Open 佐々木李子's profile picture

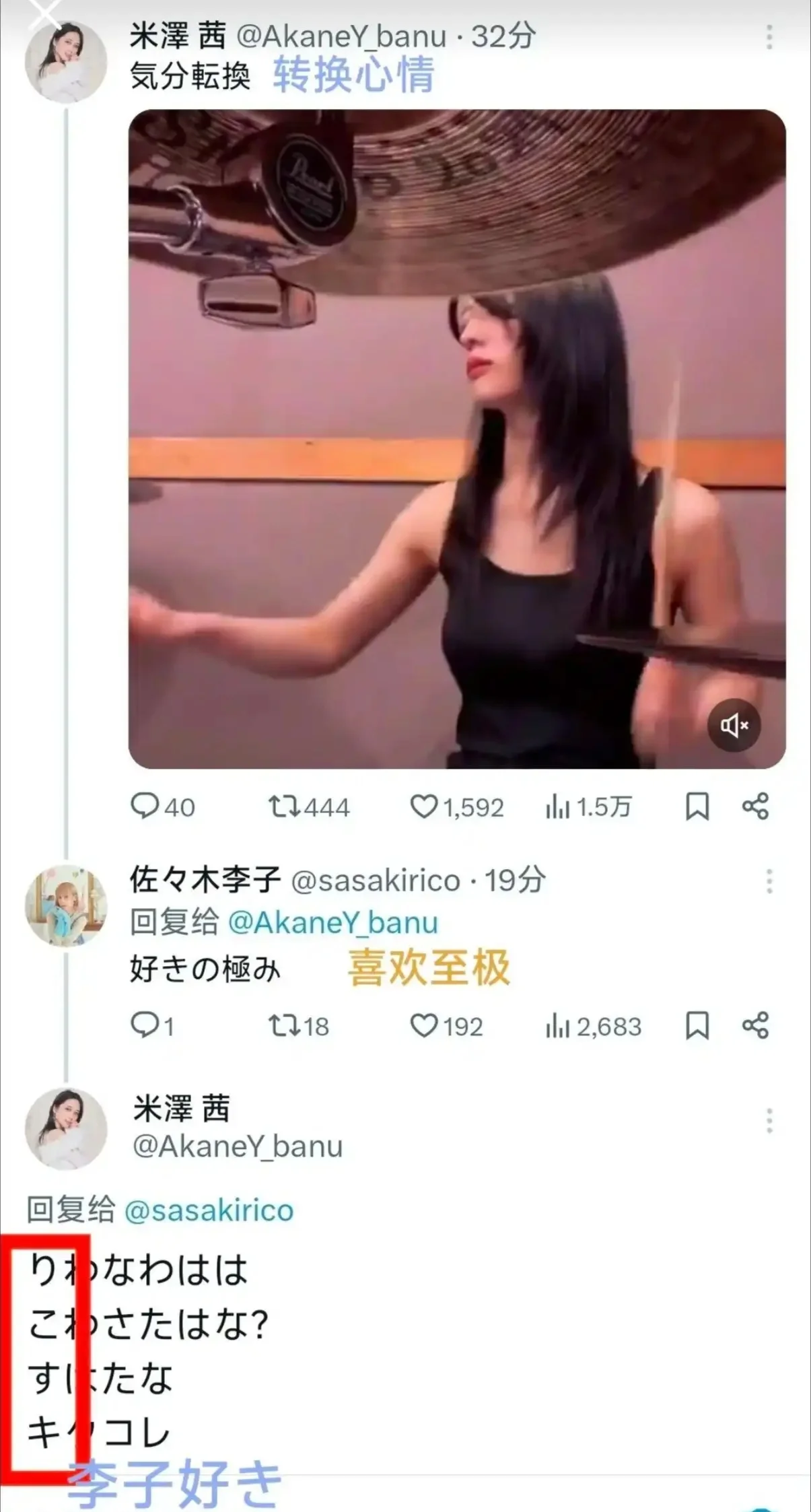pos(65,905)
